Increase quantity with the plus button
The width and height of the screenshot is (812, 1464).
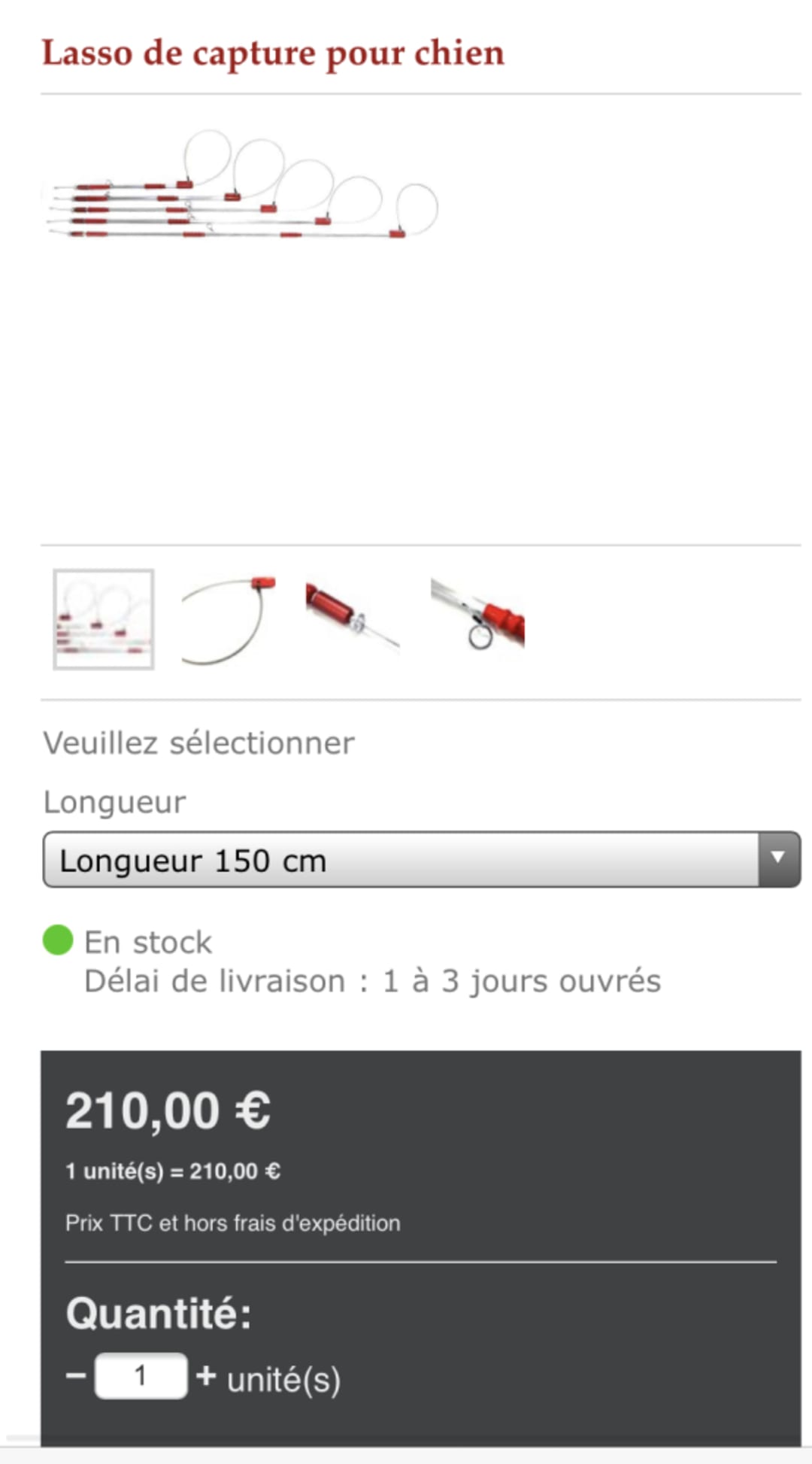(x=206, y=1375)
